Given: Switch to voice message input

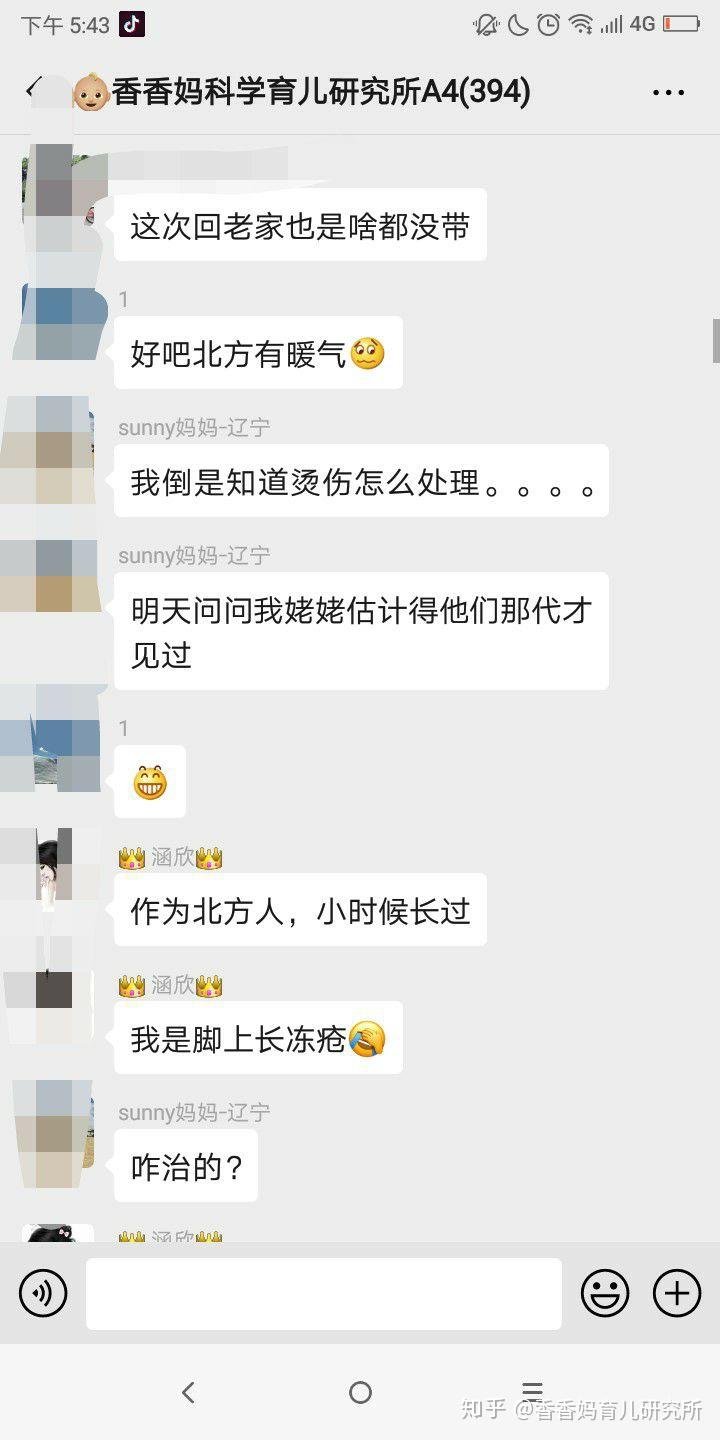Looking at the screenshot, I should (43, 1294).
